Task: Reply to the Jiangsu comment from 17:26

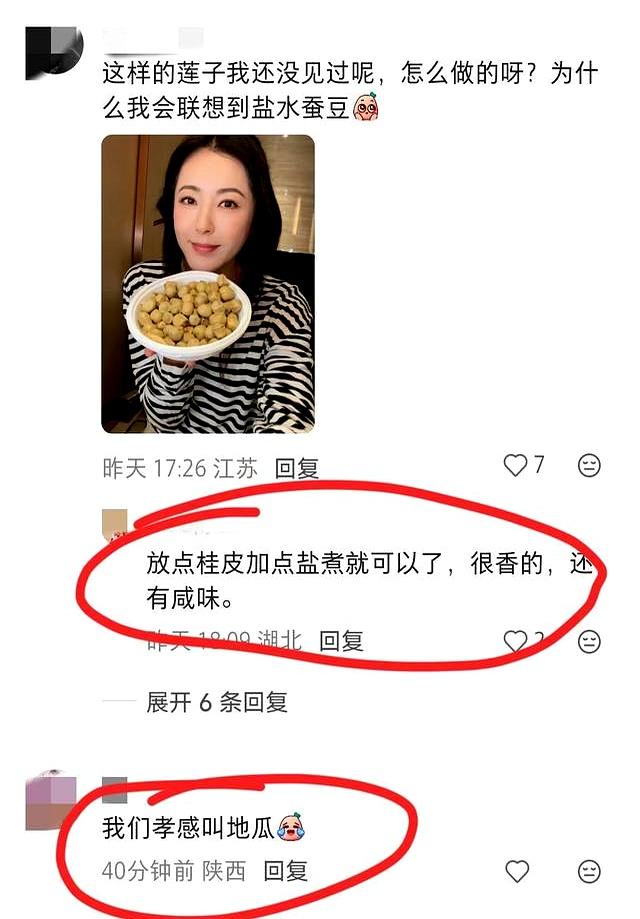Action: point(297,468)
